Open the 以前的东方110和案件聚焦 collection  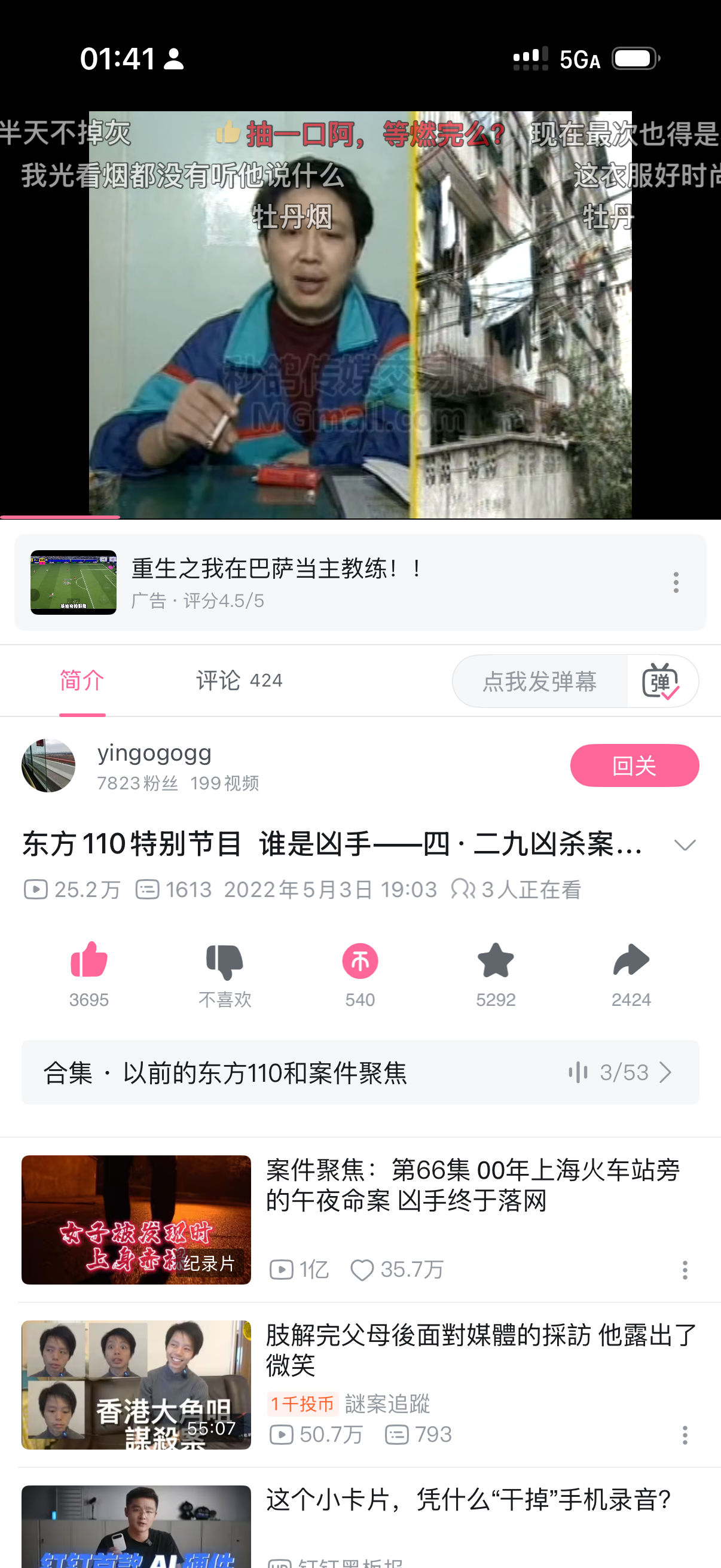pos(360,1072)
